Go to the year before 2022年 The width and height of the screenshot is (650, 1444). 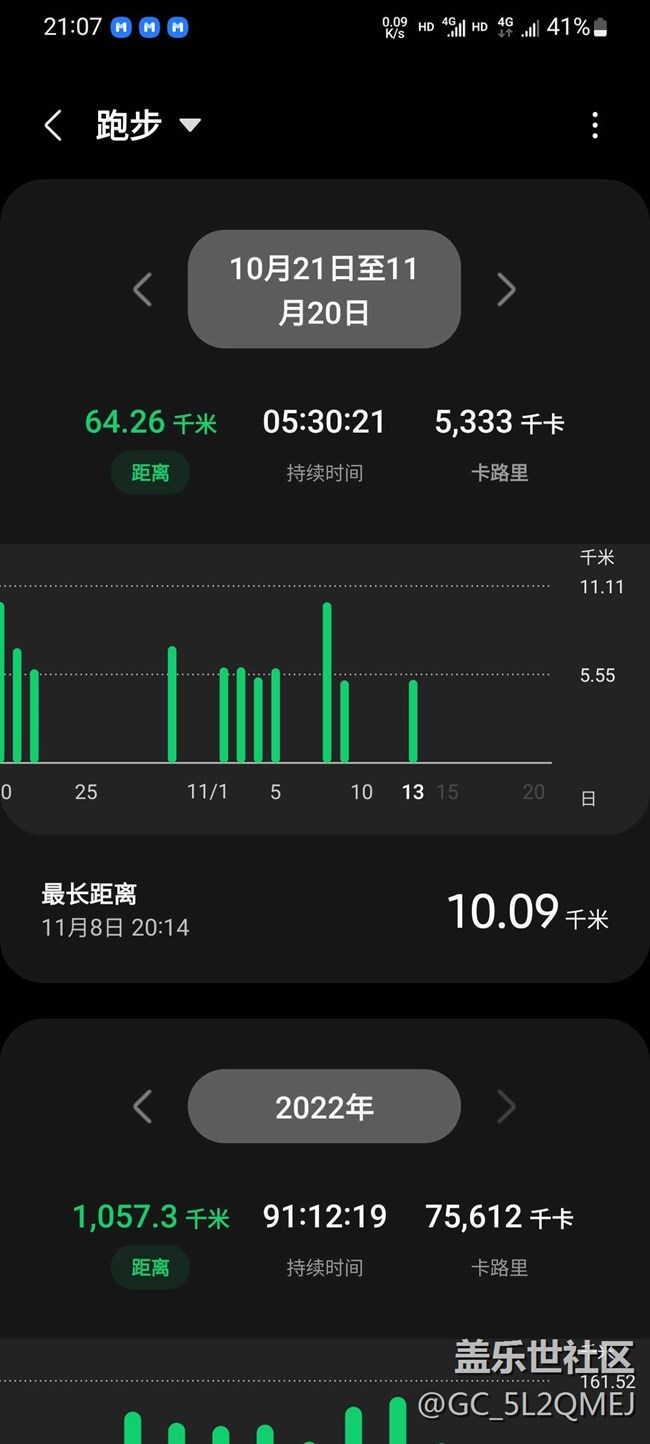pyautogui.click(x=143, y=1107)
